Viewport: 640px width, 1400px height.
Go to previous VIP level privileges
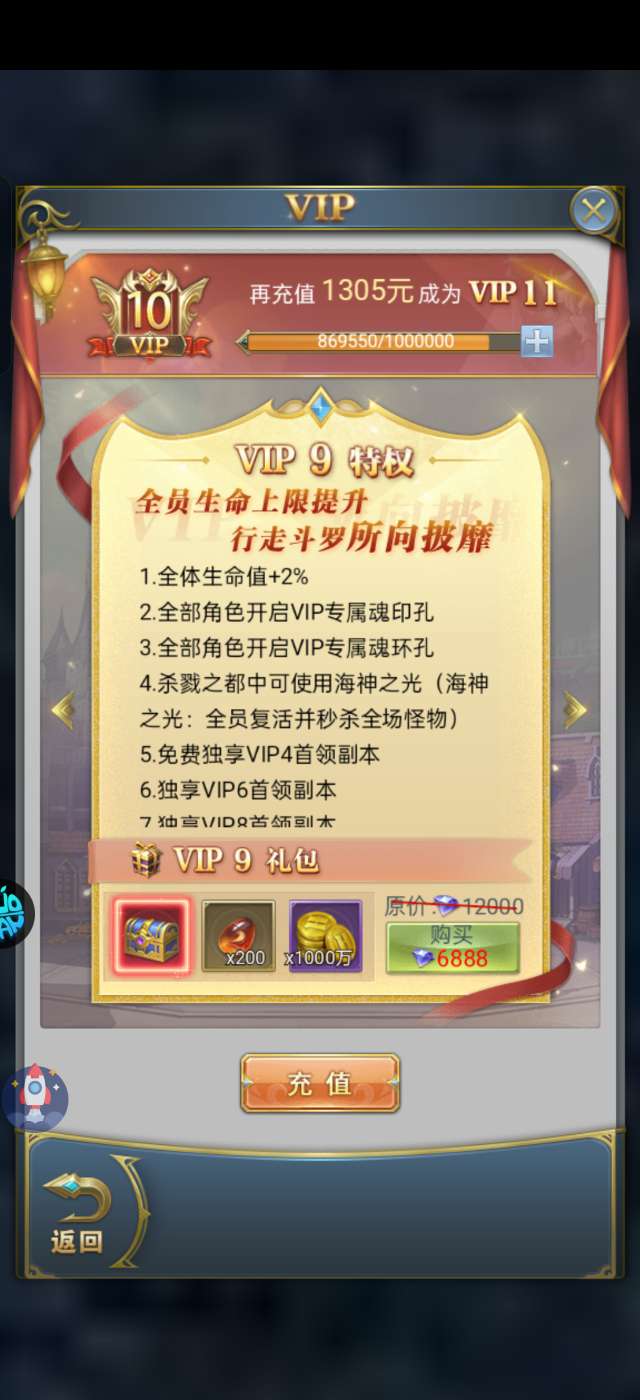tap(63, 710)
